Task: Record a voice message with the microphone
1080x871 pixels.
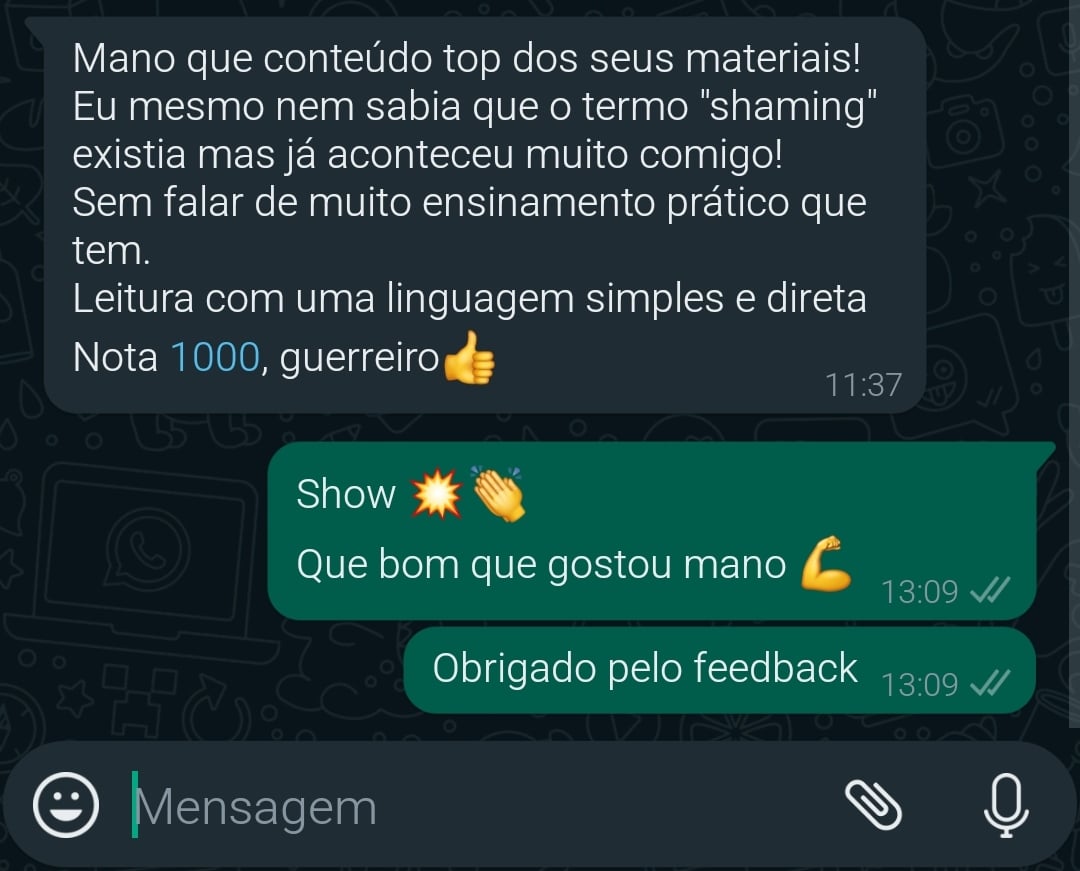Action: point(1006,806)
